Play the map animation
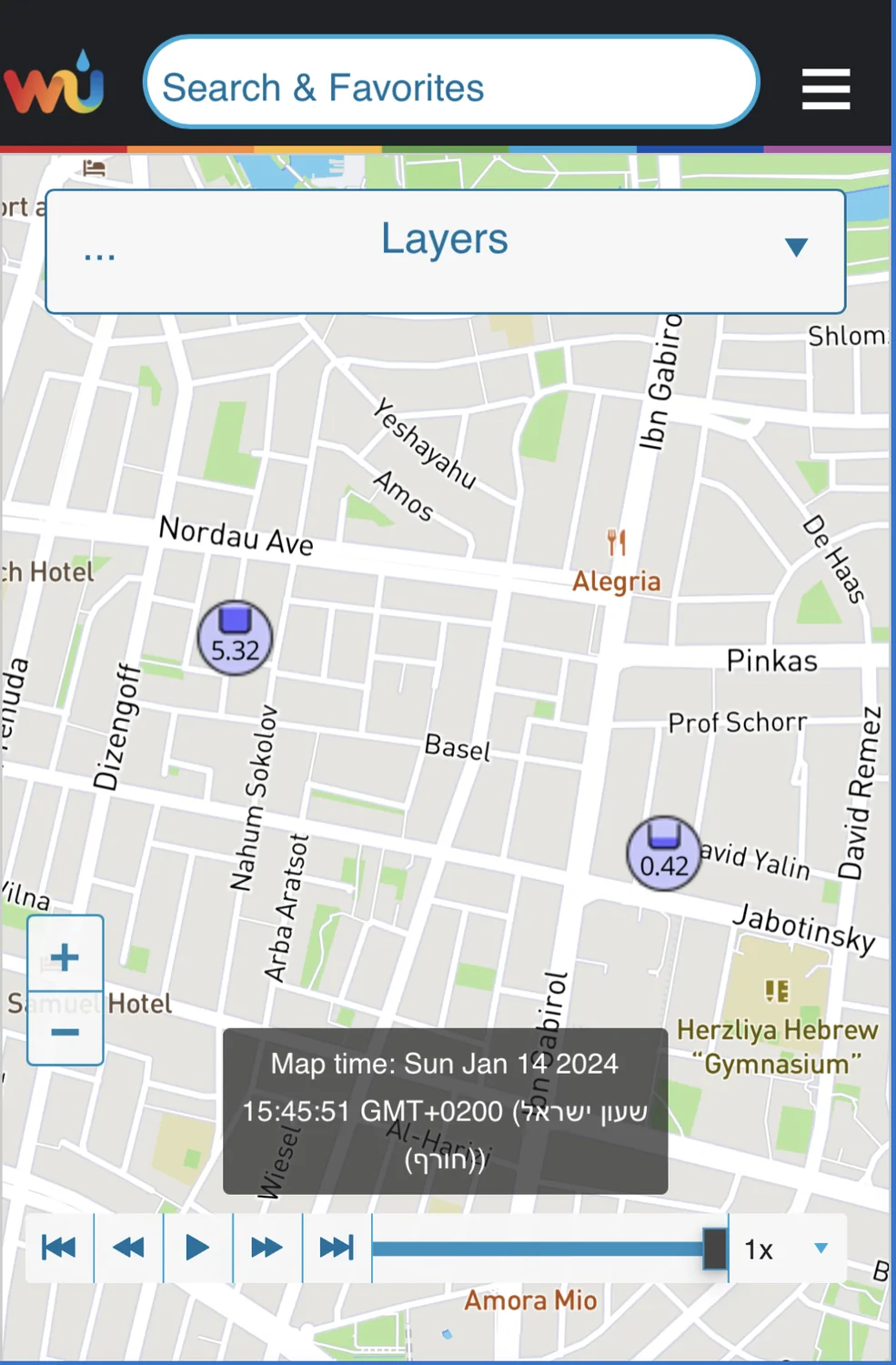Viewport: 896px width, 1365px height. coord(197,1248)
